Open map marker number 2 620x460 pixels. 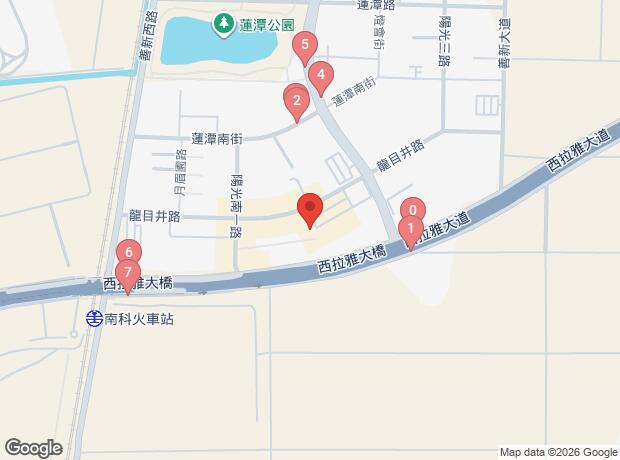tap(296, 101)
